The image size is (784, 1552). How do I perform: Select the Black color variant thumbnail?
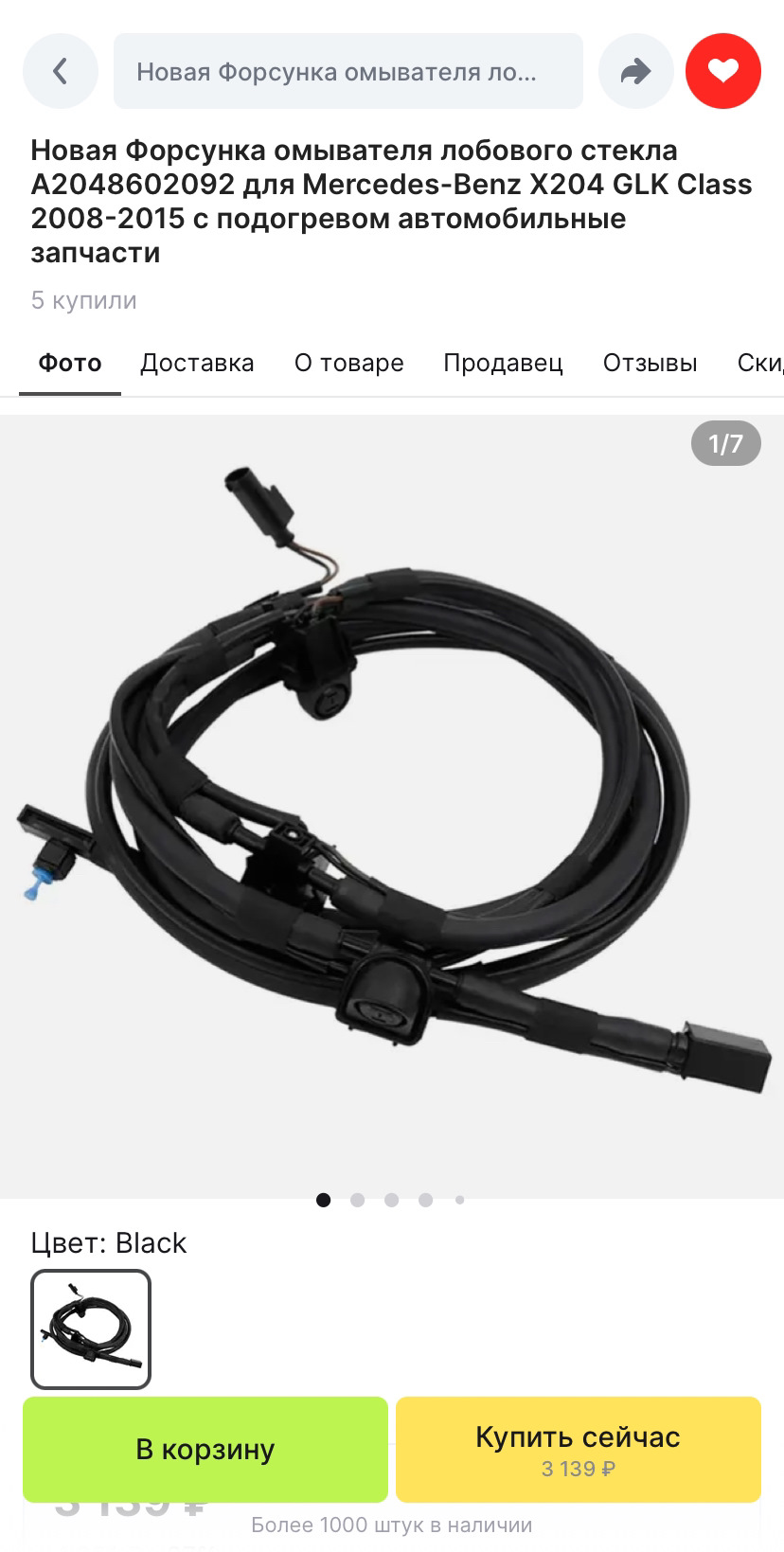pos(91,1329)
